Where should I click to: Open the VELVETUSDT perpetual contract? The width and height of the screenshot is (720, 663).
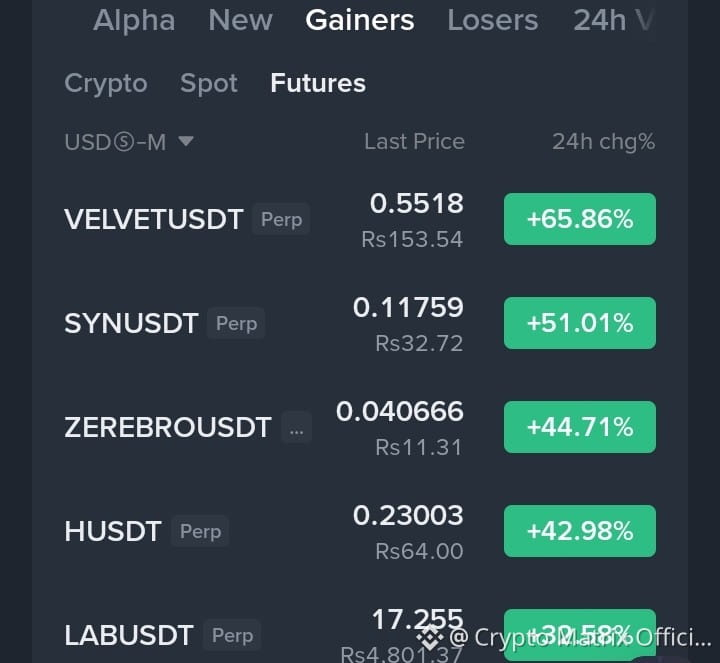tap(360, 219)
